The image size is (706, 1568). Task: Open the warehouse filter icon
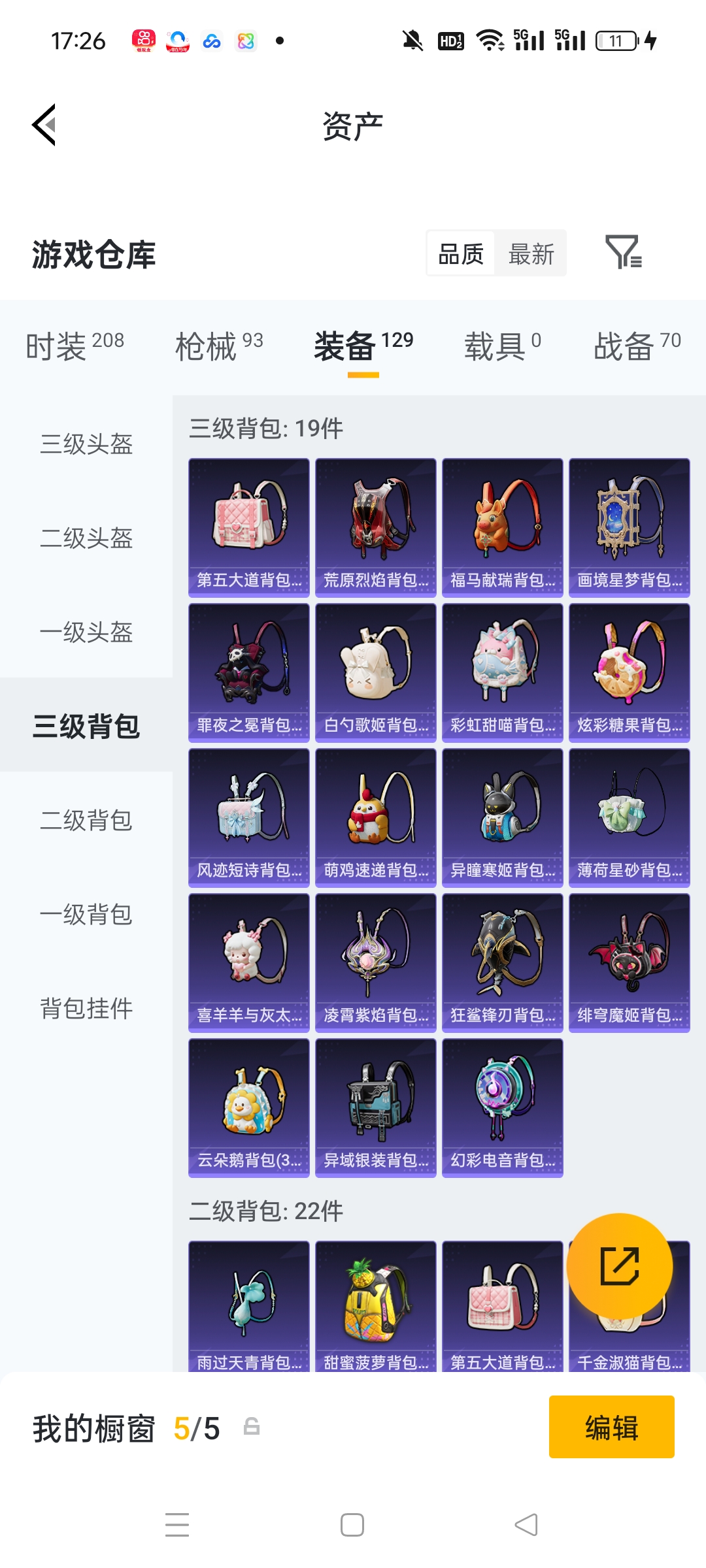(x=623, y=253)
